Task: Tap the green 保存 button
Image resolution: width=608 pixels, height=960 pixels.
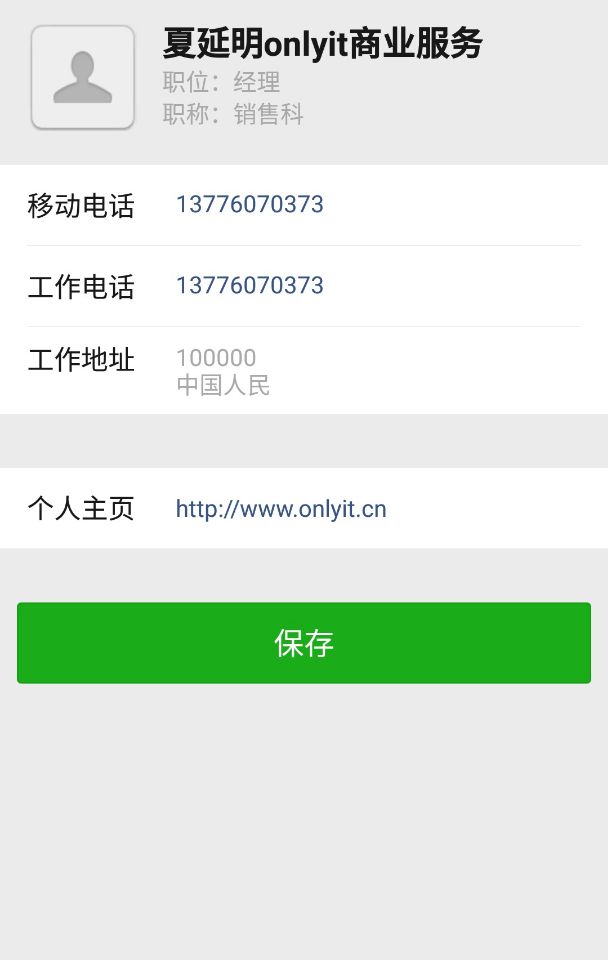Action: click(303, 643)
